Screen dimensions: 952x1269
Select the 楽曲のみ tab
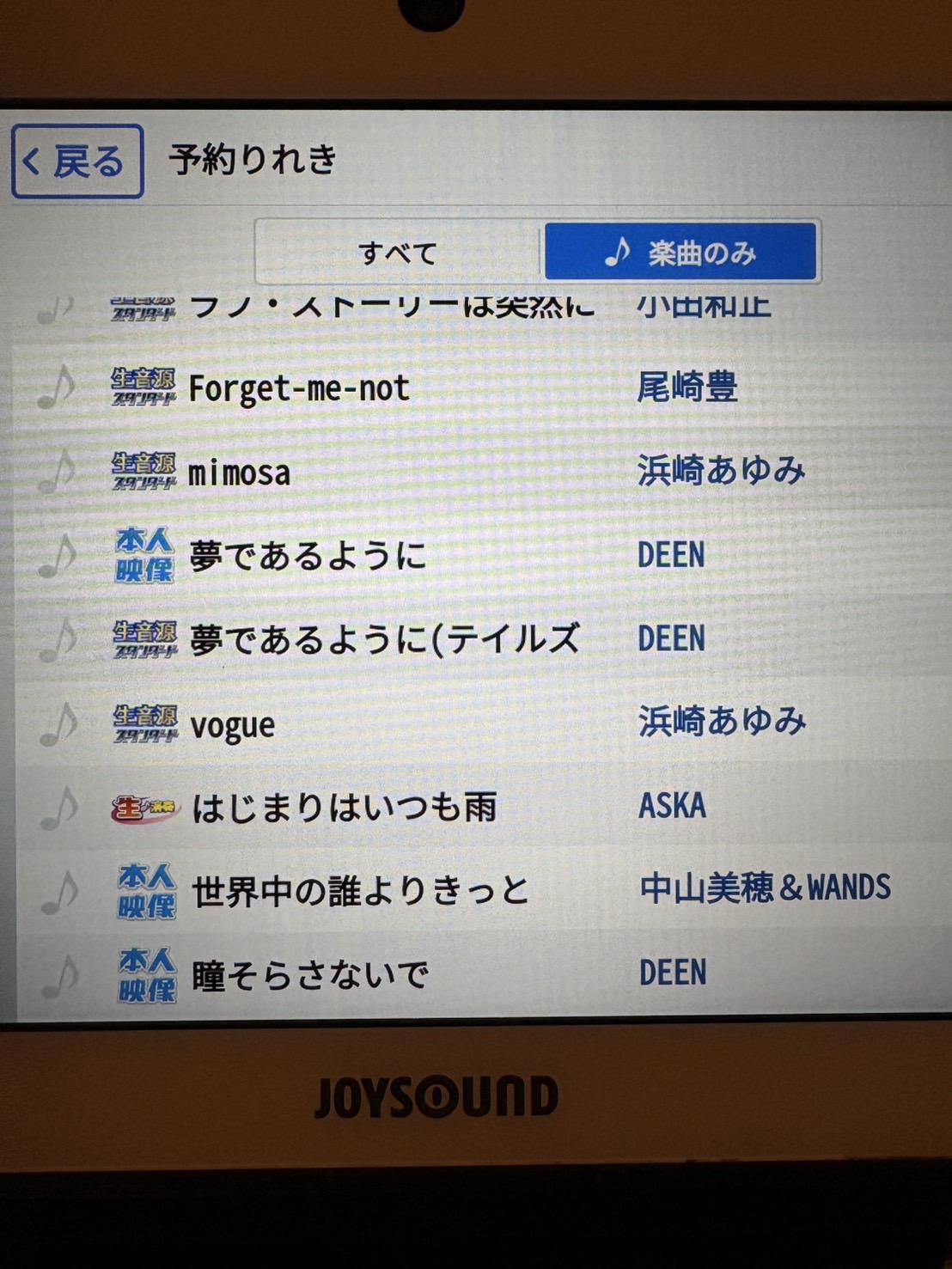[x=680, y=253]
